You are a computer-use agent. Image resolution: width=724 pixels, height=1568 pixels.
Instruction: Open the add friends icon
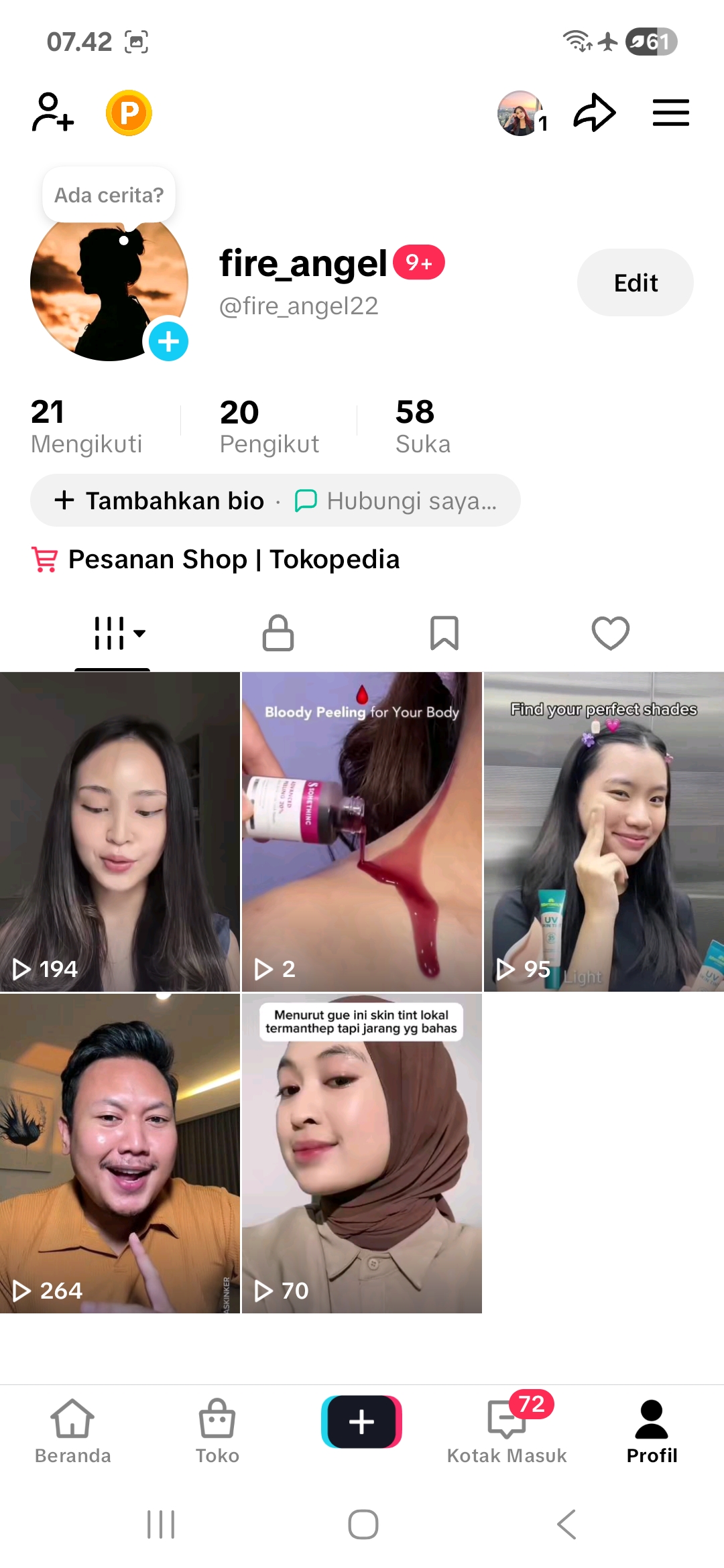(x=53, y=113)
